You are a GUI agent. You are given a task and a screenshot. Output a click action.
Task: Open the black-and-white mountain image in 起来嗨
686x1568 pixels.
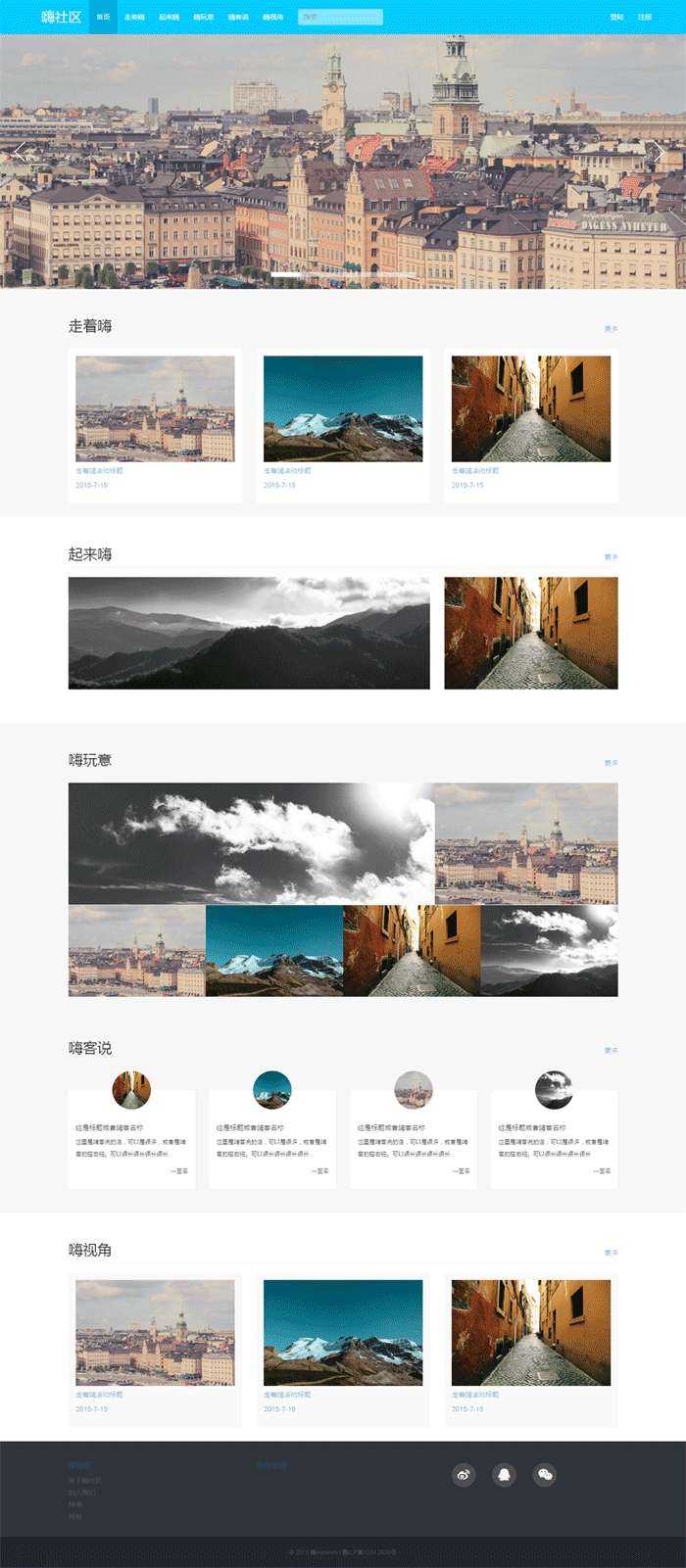pyautogui.click(x=249, y=633)
